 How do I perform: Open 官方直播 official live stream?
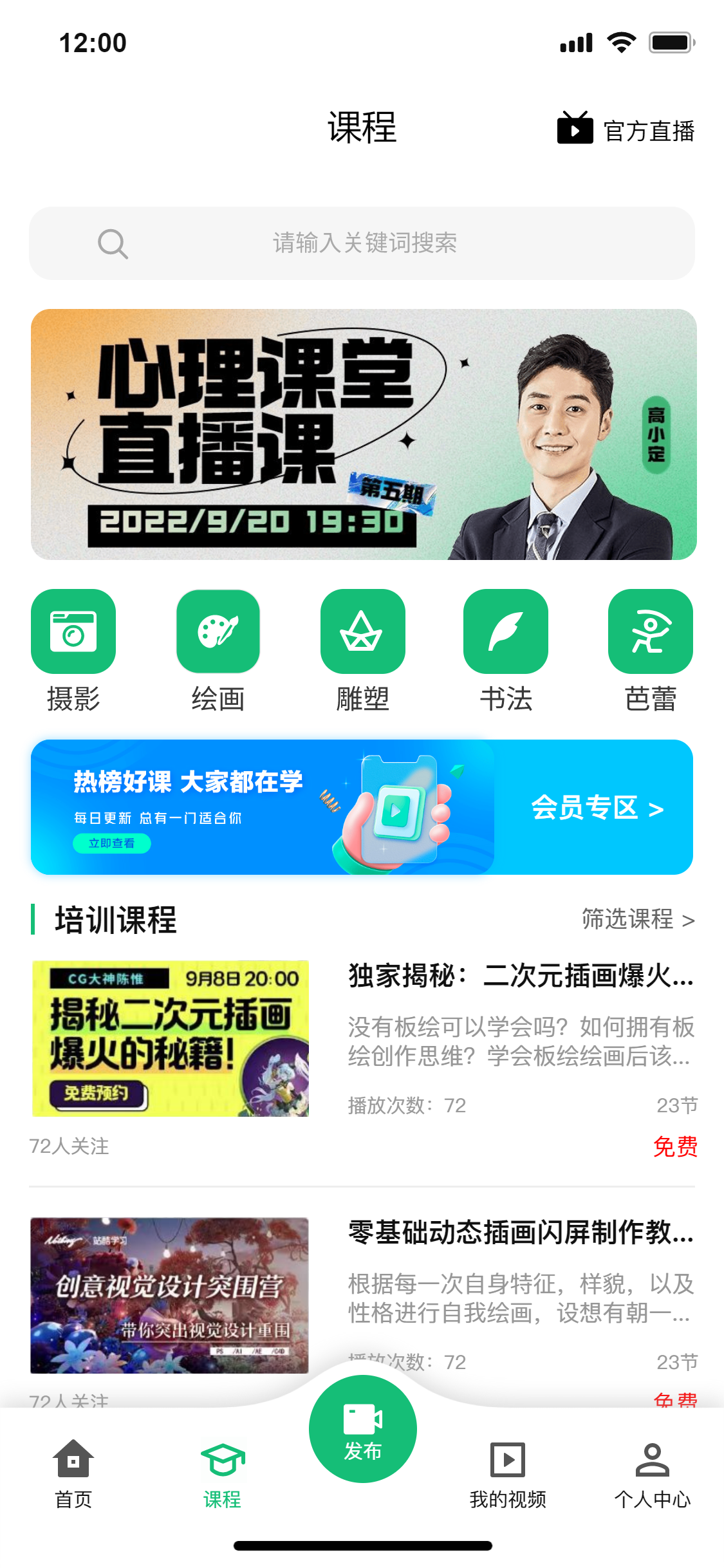click(626, 129)
